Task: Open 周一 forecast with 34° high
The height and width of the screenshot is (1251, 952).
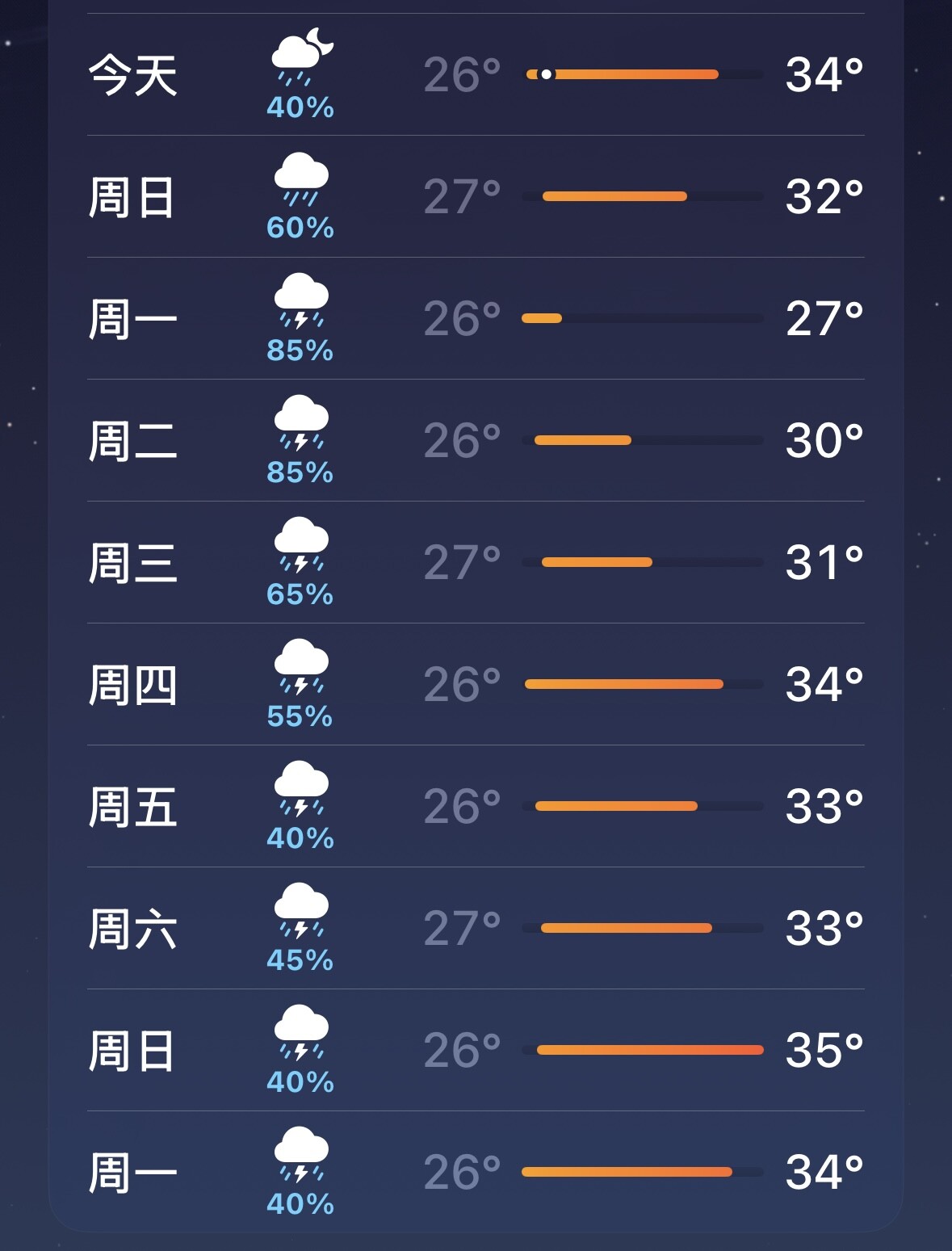Action: point(475,1173)
